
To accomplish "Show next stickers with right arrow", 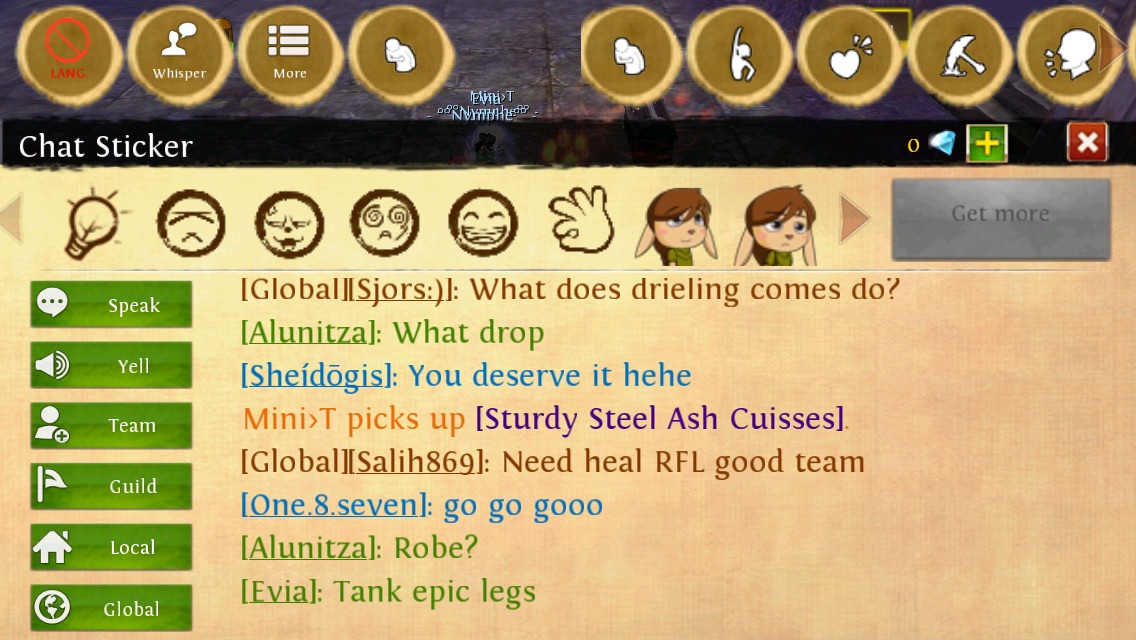I will [853, 219].
